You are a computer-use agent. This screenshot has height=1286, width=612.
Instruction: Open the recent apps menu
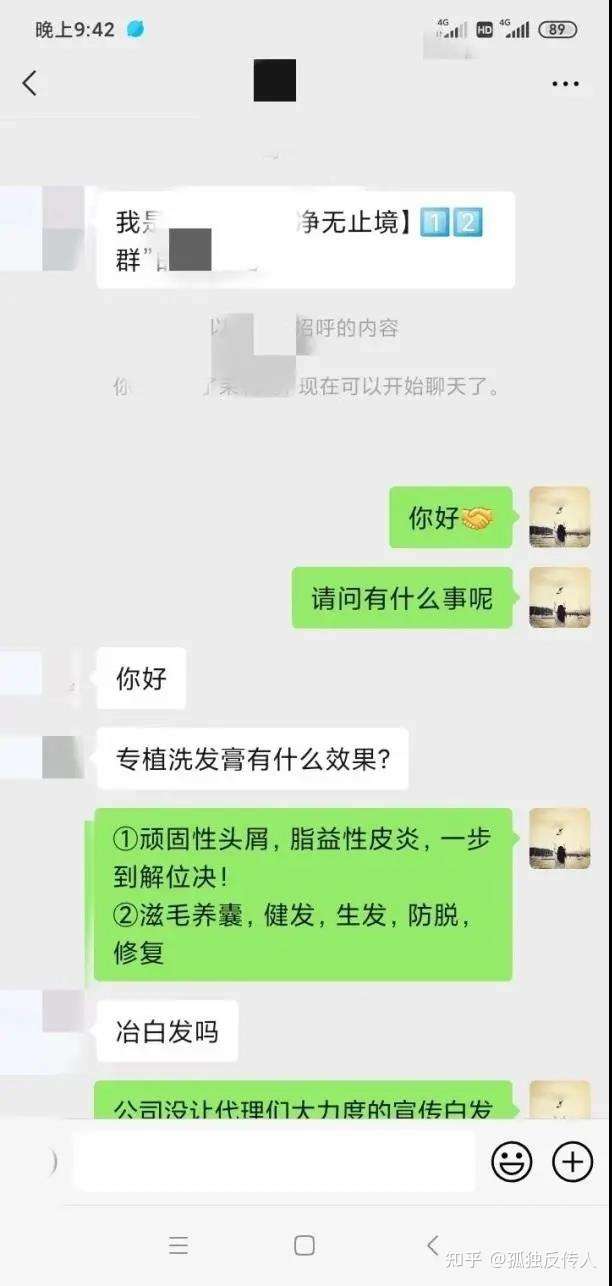pos(179,1245)
